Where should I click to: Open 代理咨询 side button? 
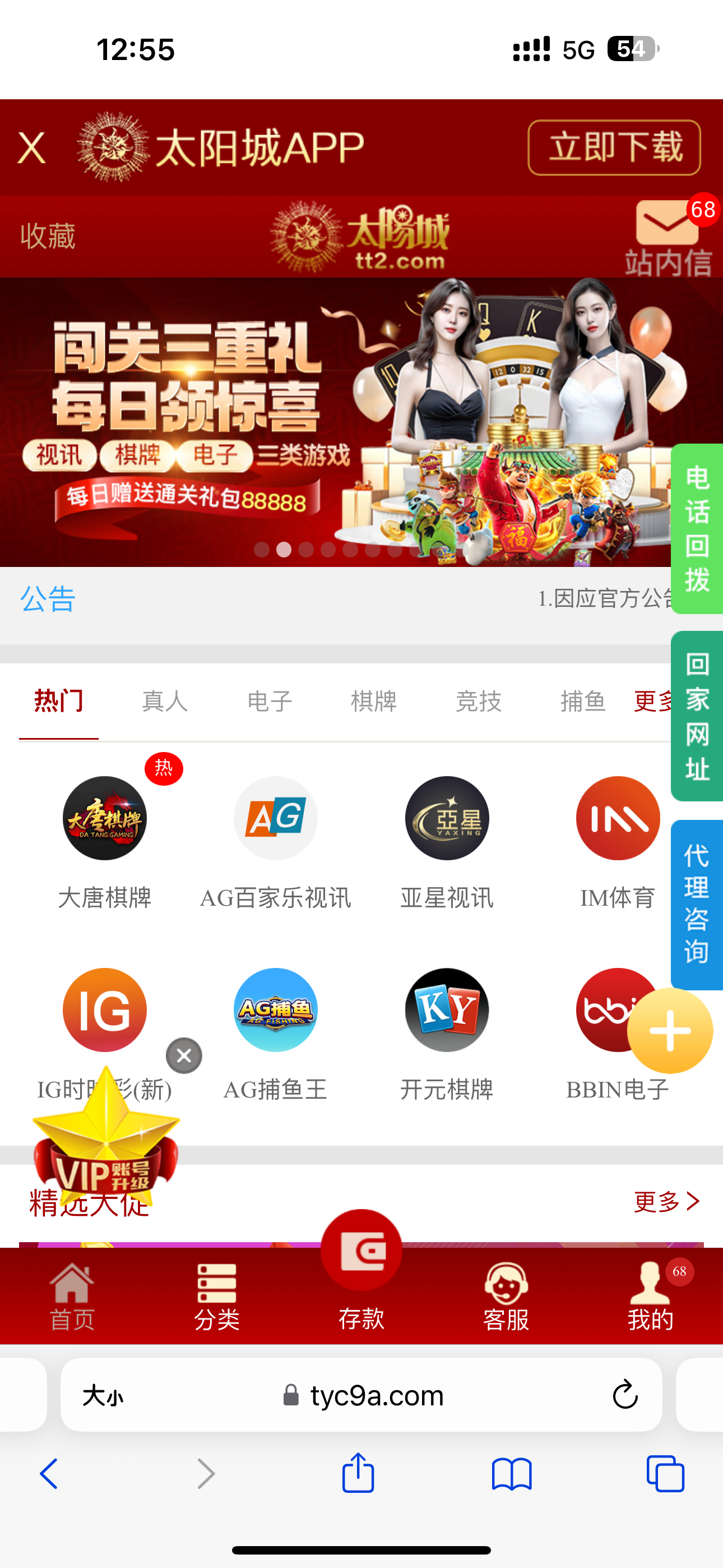697,904
